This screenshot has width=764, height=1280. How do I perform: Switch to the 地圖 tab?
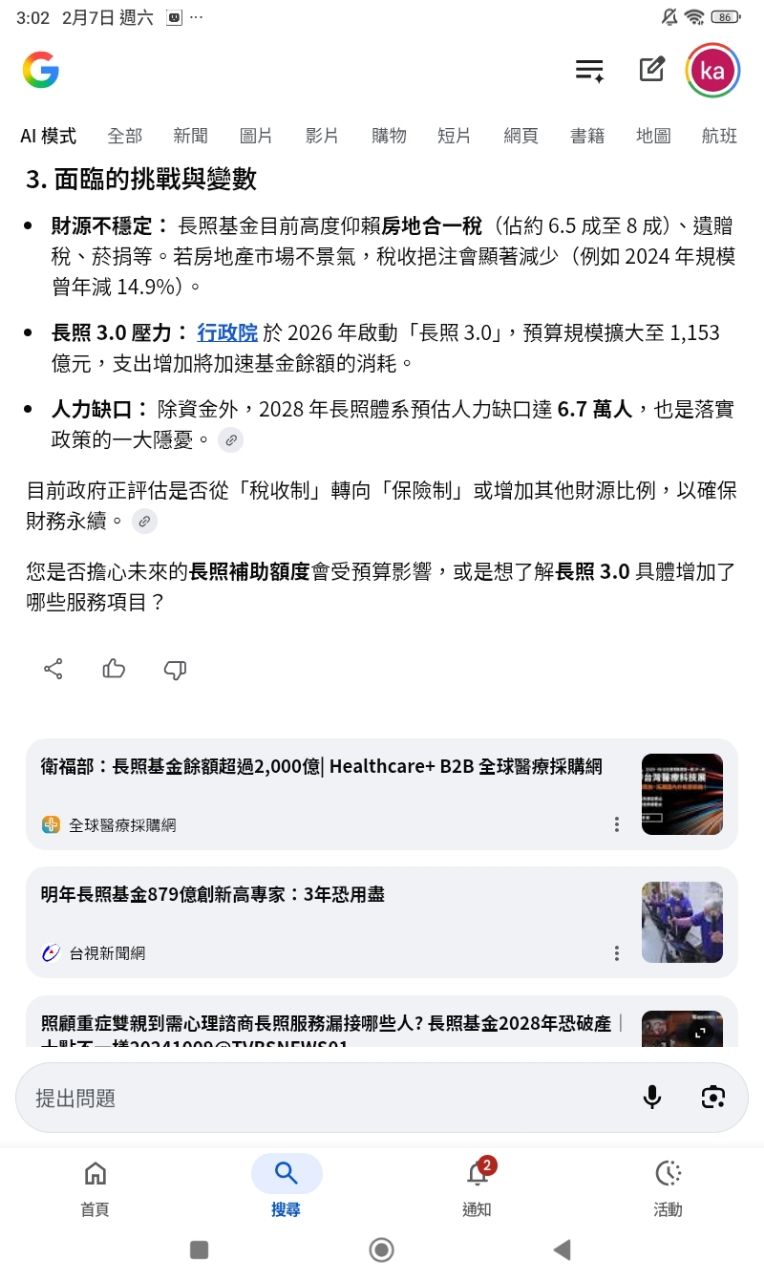(x=653, y=136)
